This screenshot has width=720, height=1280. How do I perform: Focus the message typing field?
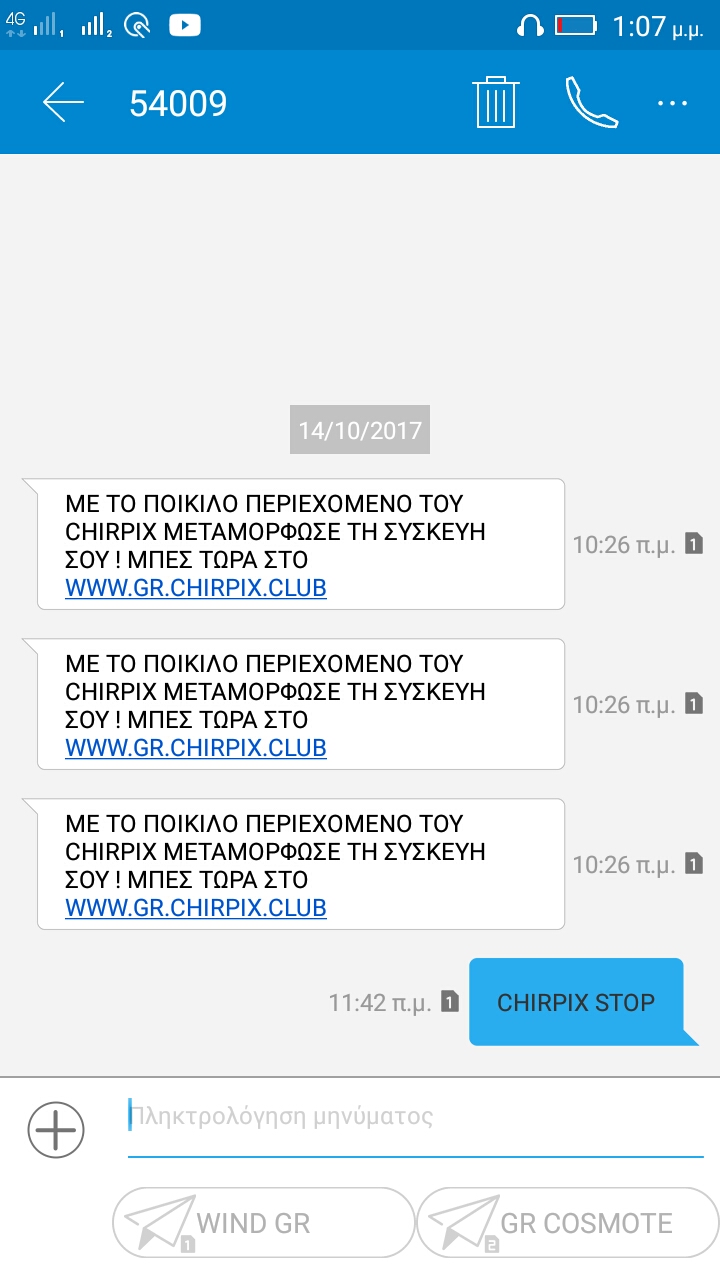tap(415, 1117)
